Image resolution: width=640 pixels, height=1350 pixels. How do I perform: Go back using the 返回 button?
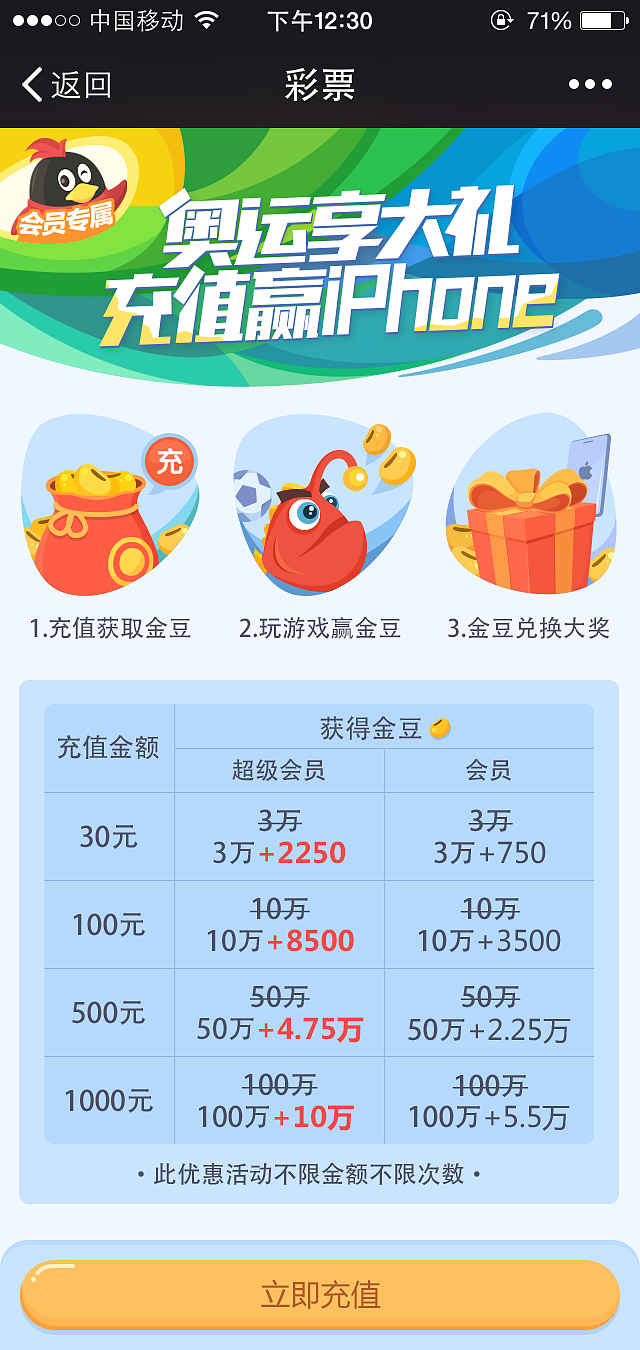66,85
